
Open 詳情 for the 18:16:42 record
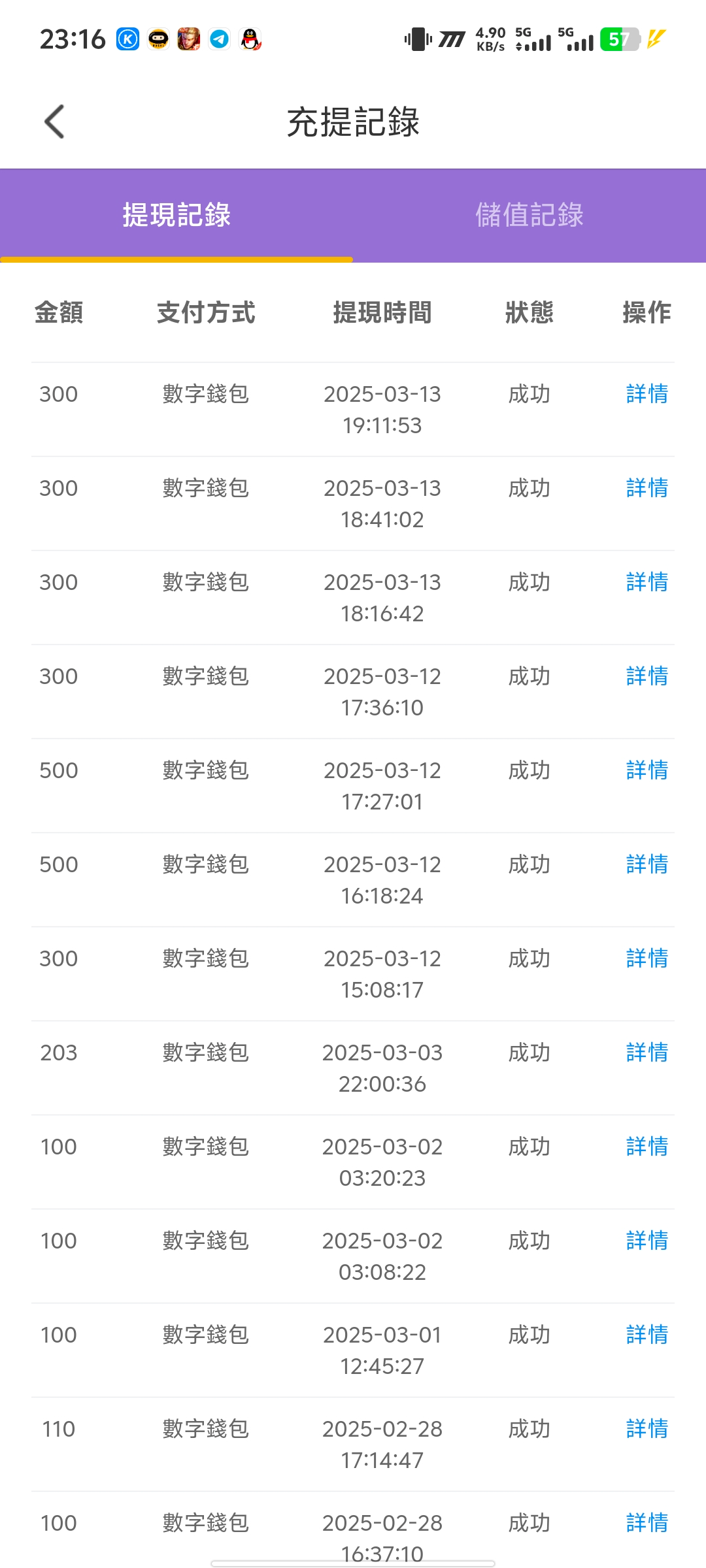(x=647, y=582)
